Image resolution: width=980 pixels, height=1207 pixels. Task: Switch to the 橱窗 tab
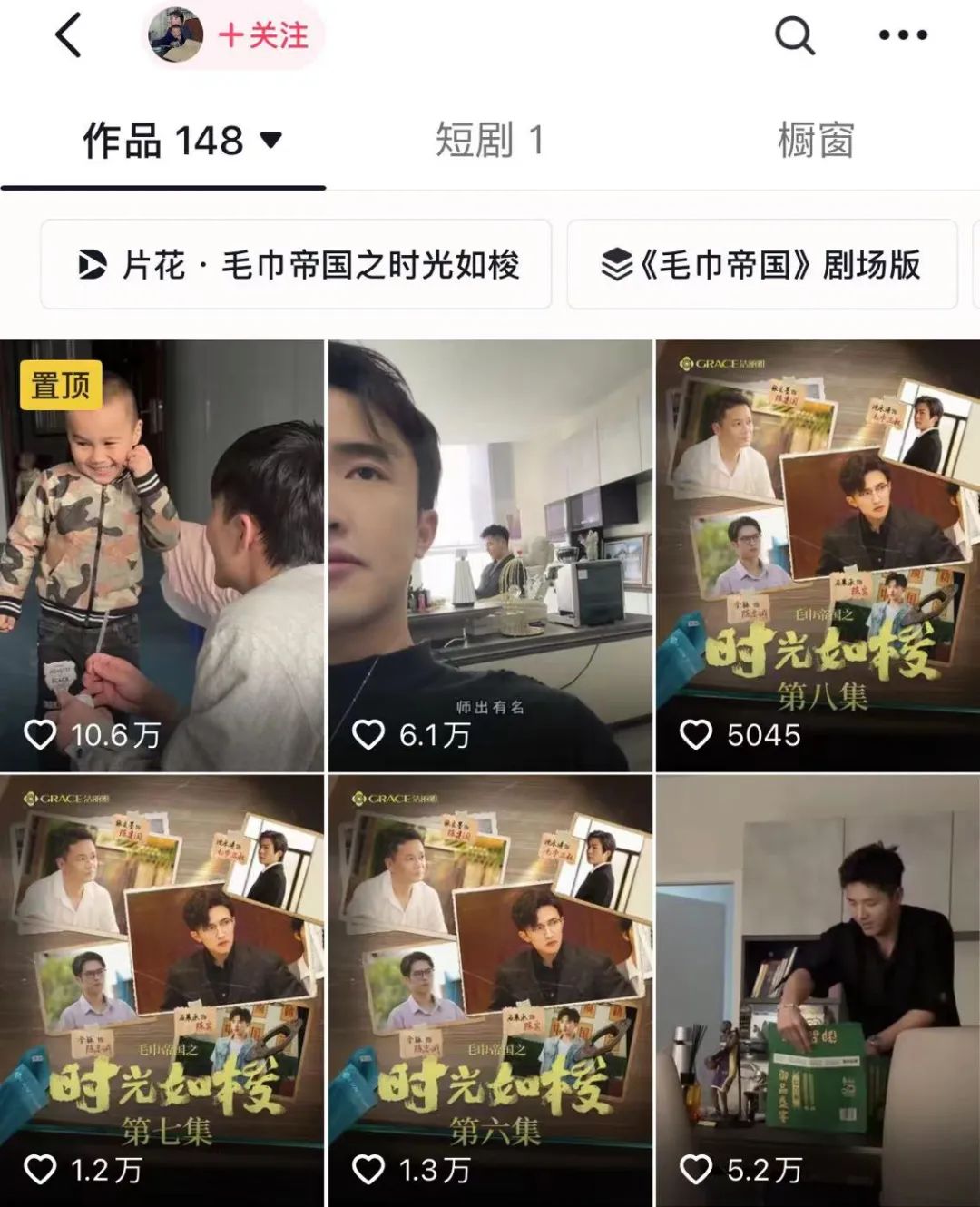click(815, 141)
